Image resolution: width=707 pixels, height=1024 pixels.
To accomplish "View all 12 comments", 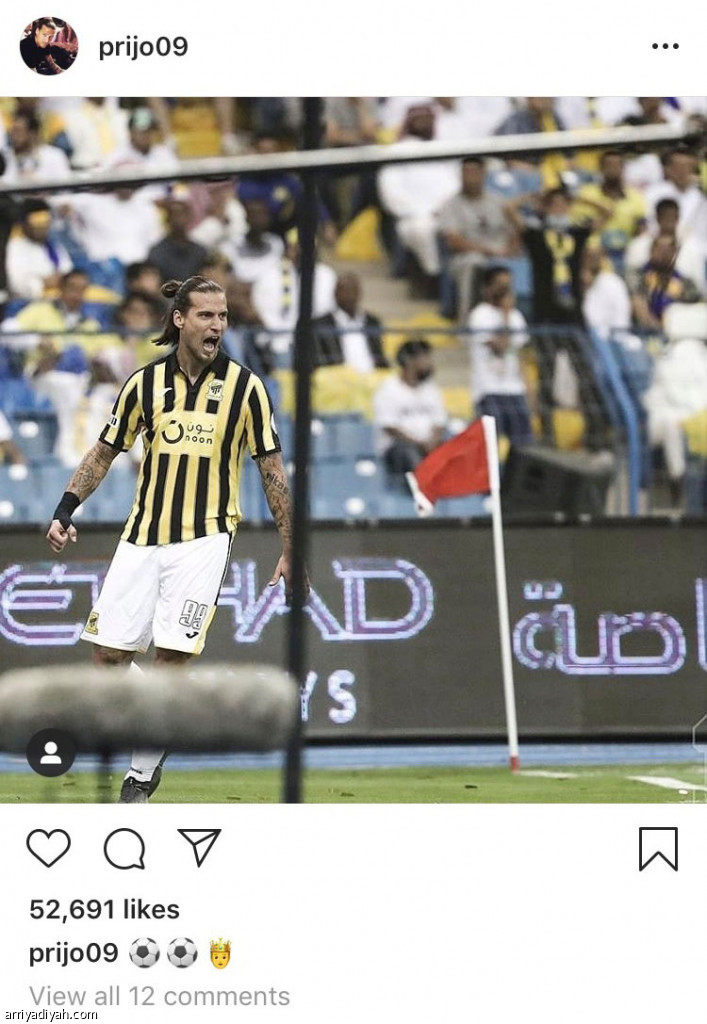I will 159,996.
